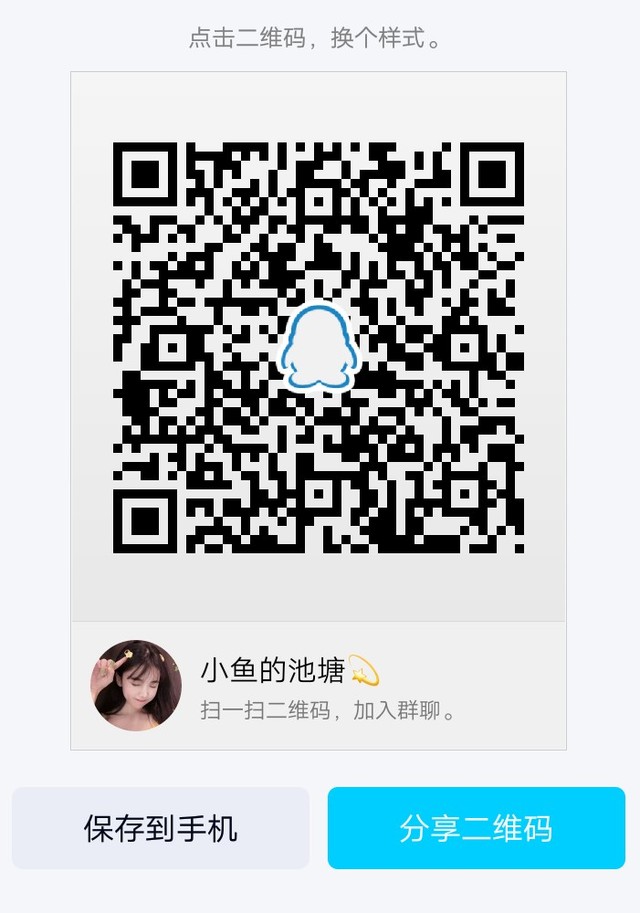Tap the QR code to change its style
Image resolution: width=640 pixels, height=913 pixels.
coord(319,347)
